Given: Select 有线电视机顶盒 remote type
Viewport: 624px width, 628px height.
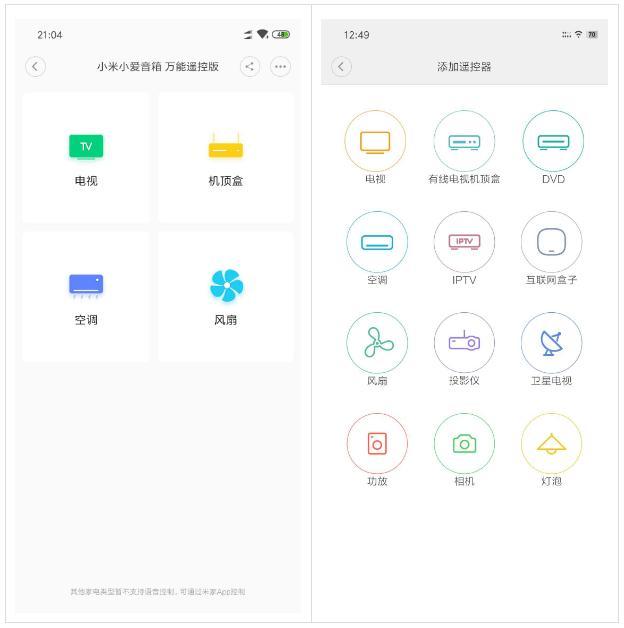Looking at the screenshot, I should pyautogui.click(x=464, y=142).
